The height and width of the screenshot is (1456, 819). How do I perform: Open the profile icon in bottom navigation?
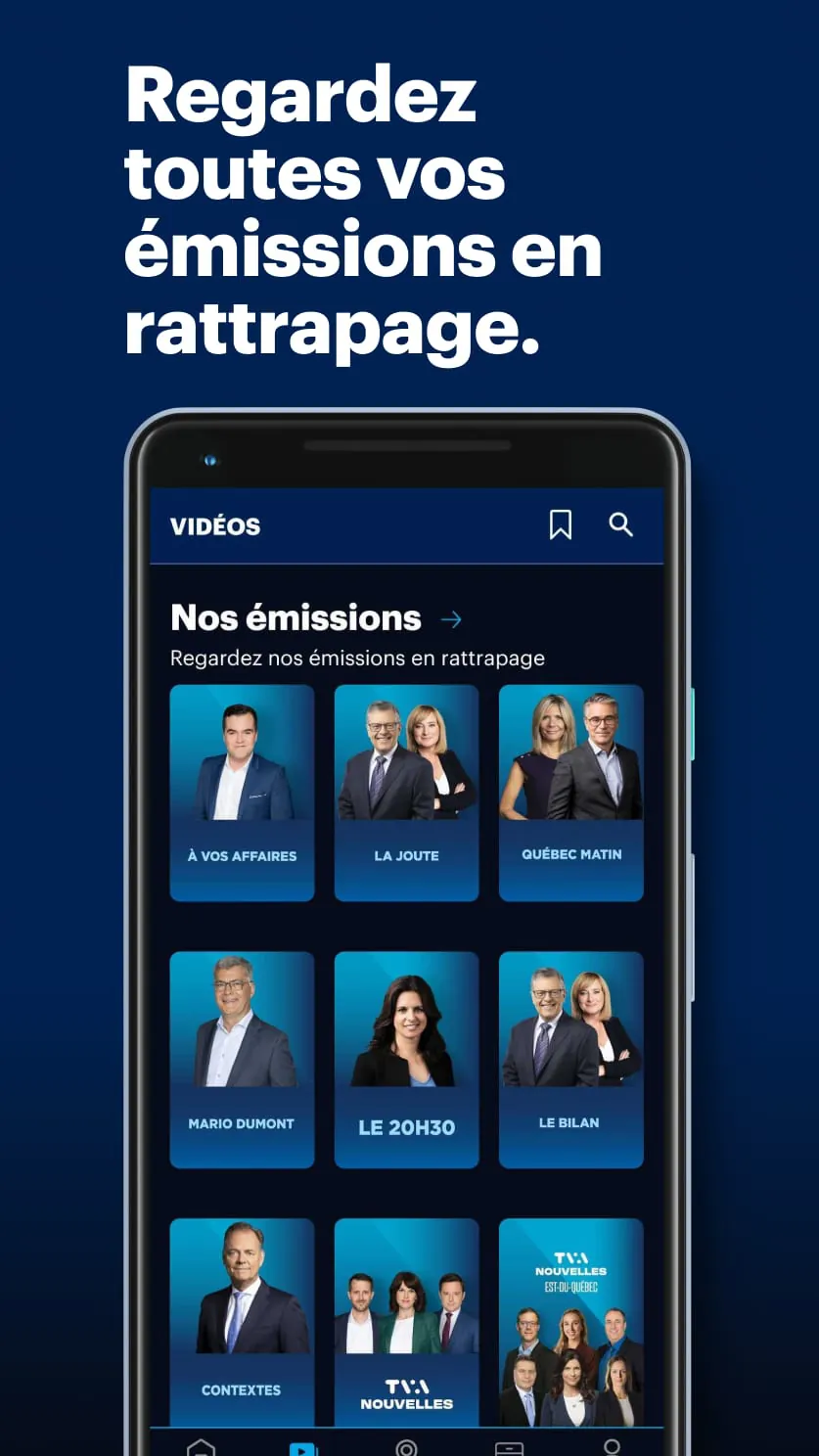613,1446
